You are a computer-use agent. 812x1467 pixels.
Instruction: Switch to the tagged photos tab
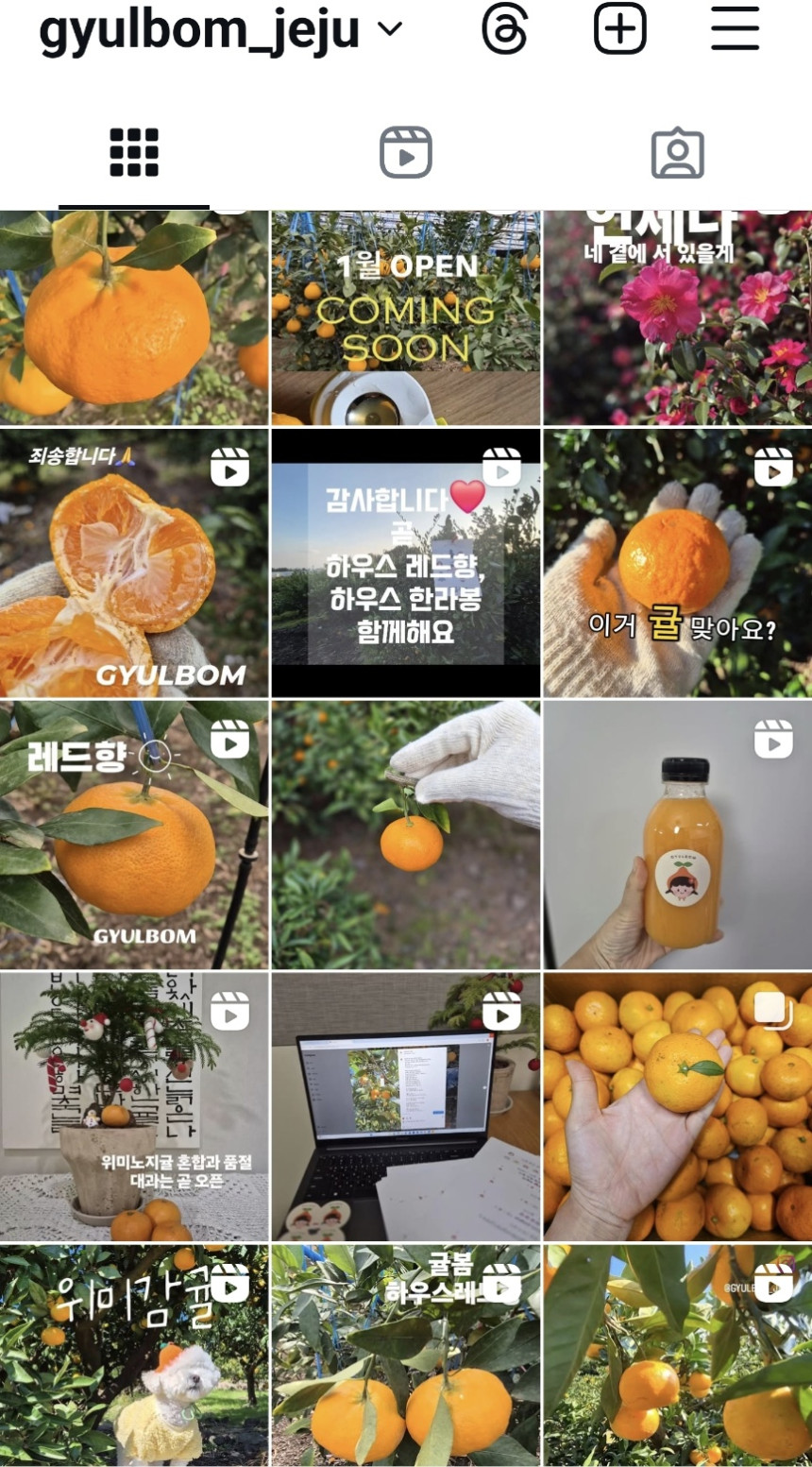677,153
